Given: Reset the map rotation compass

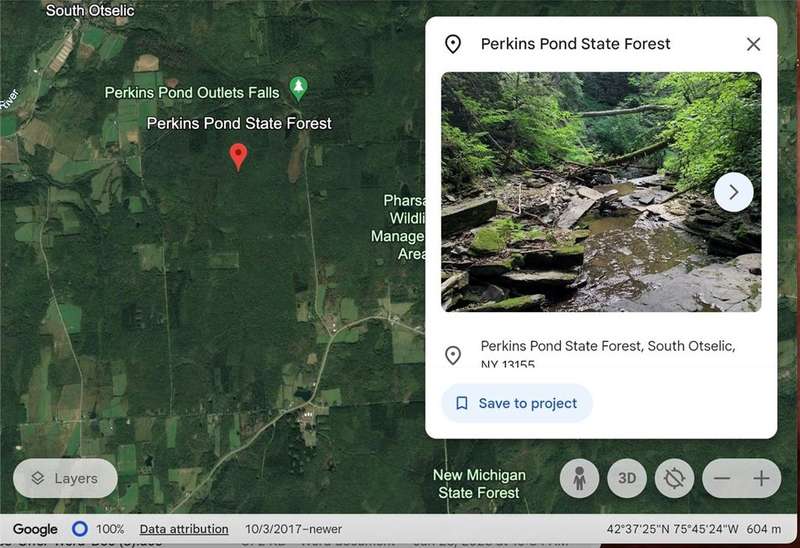Looking at the screenshot, I should point(674,479).
